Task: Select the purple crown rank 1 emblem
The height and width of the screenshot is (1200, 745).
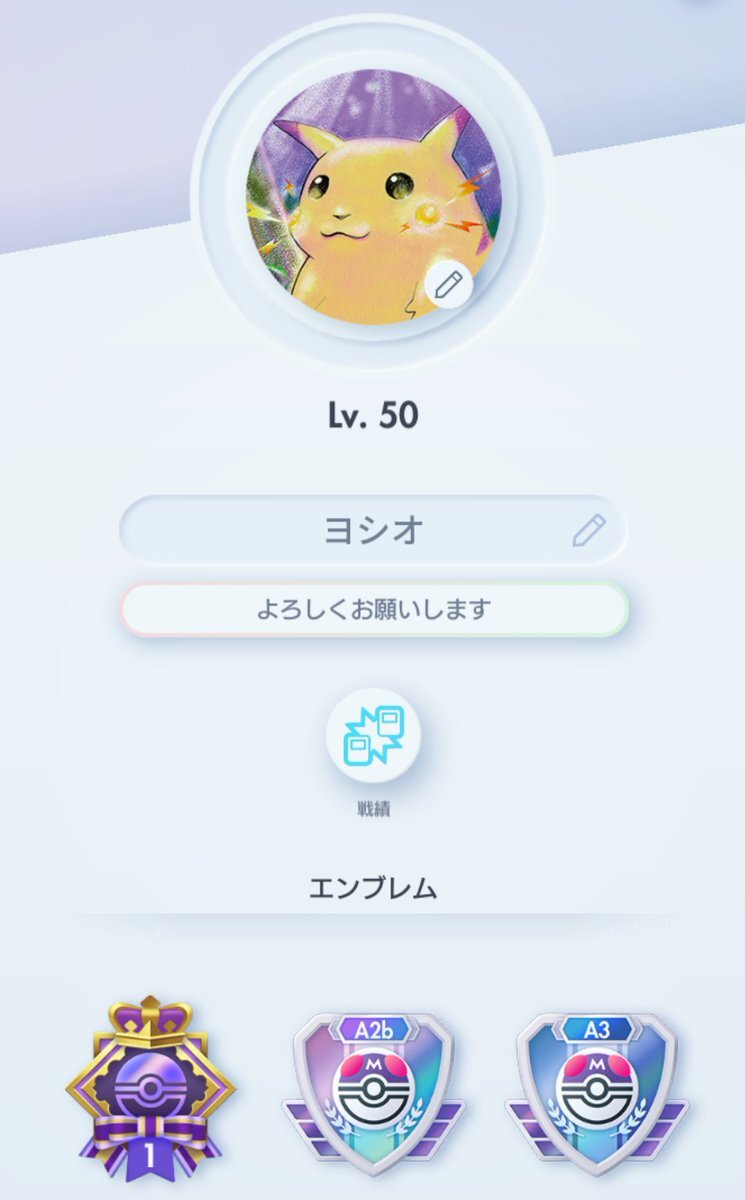Action: point(150,1088)
